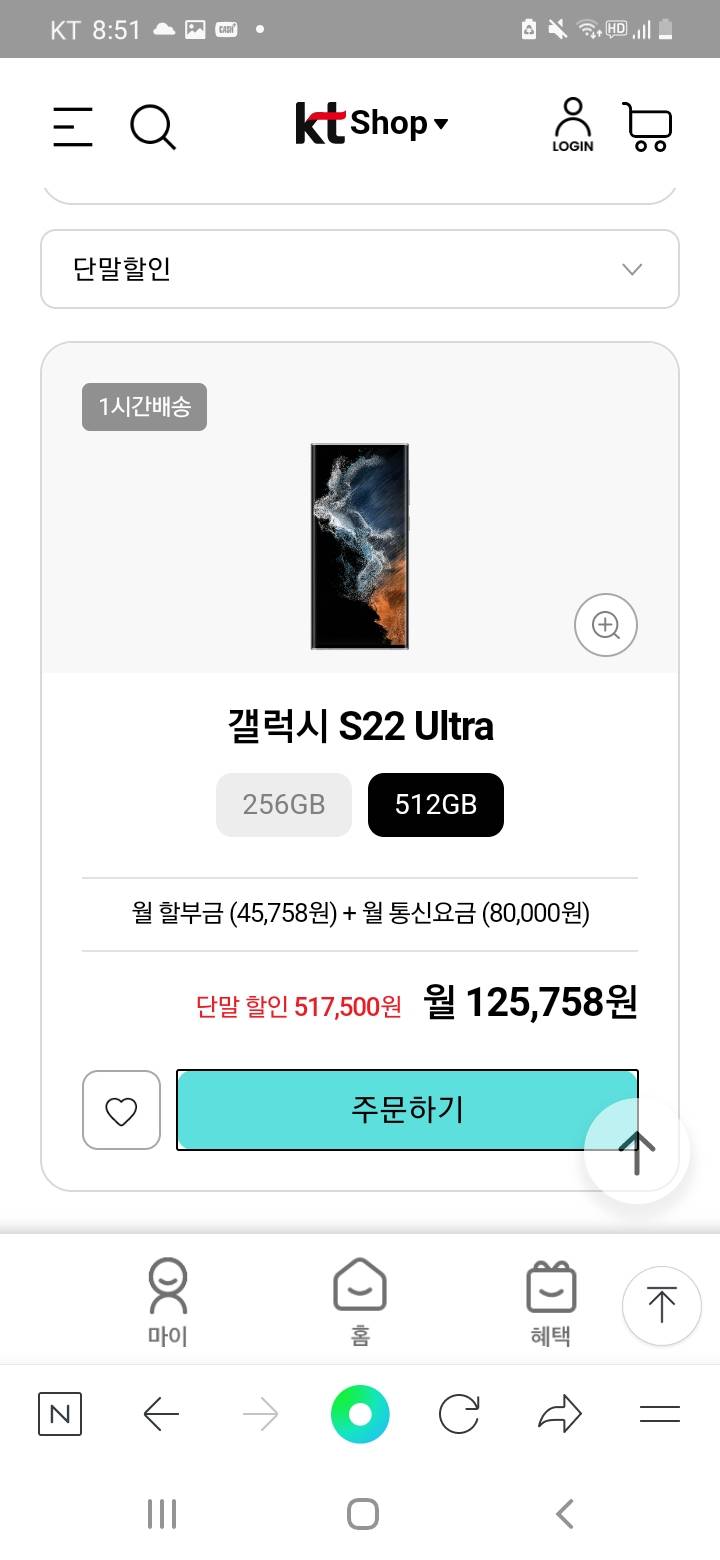The height and width of the screenshot is (1560, 720).
Task: Switch to the 혜택 benefits tab
Action: [551, 1300]
